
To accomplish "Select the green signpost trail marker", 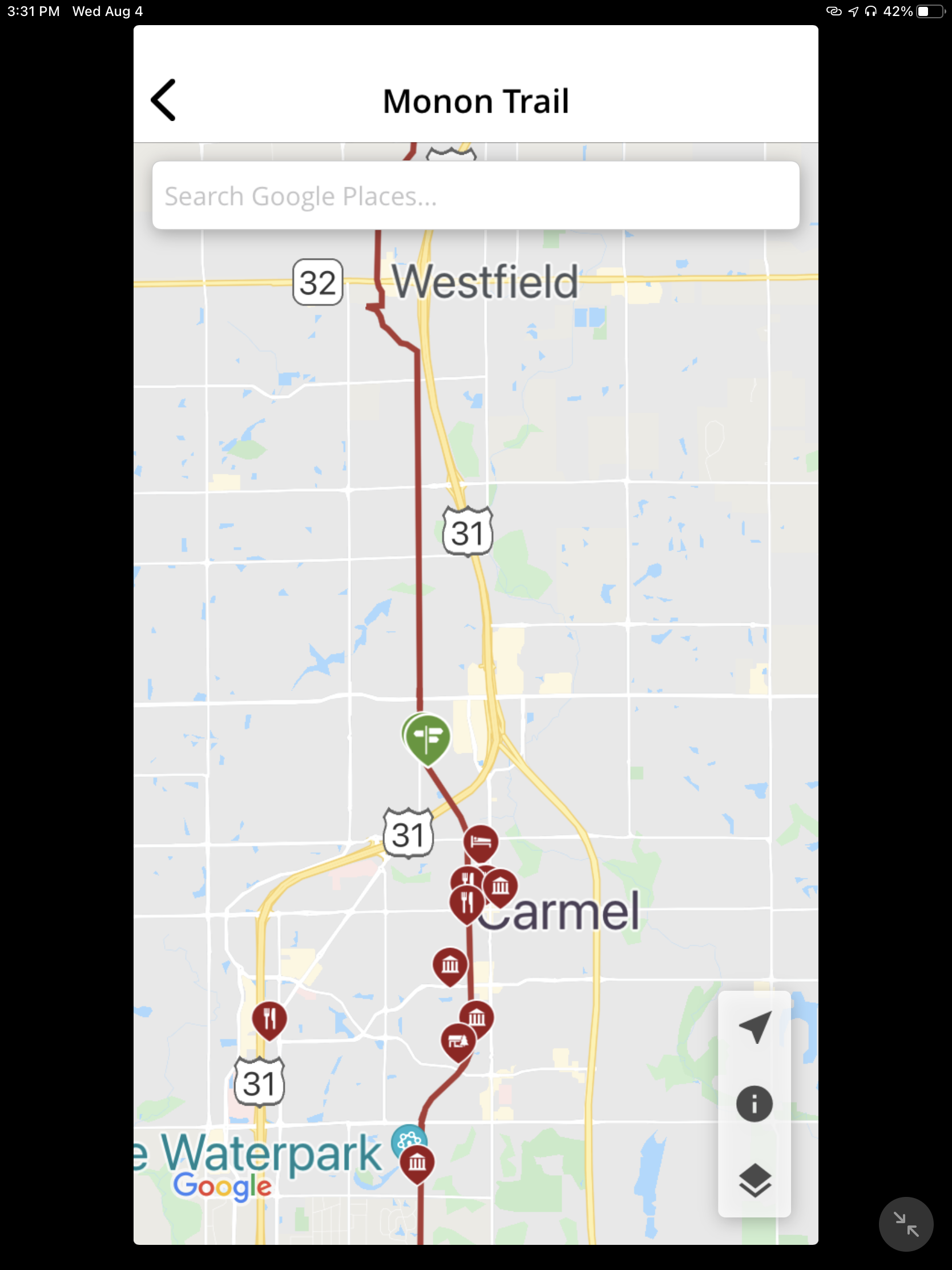I will pyautogui.click(x=427, y=737).
